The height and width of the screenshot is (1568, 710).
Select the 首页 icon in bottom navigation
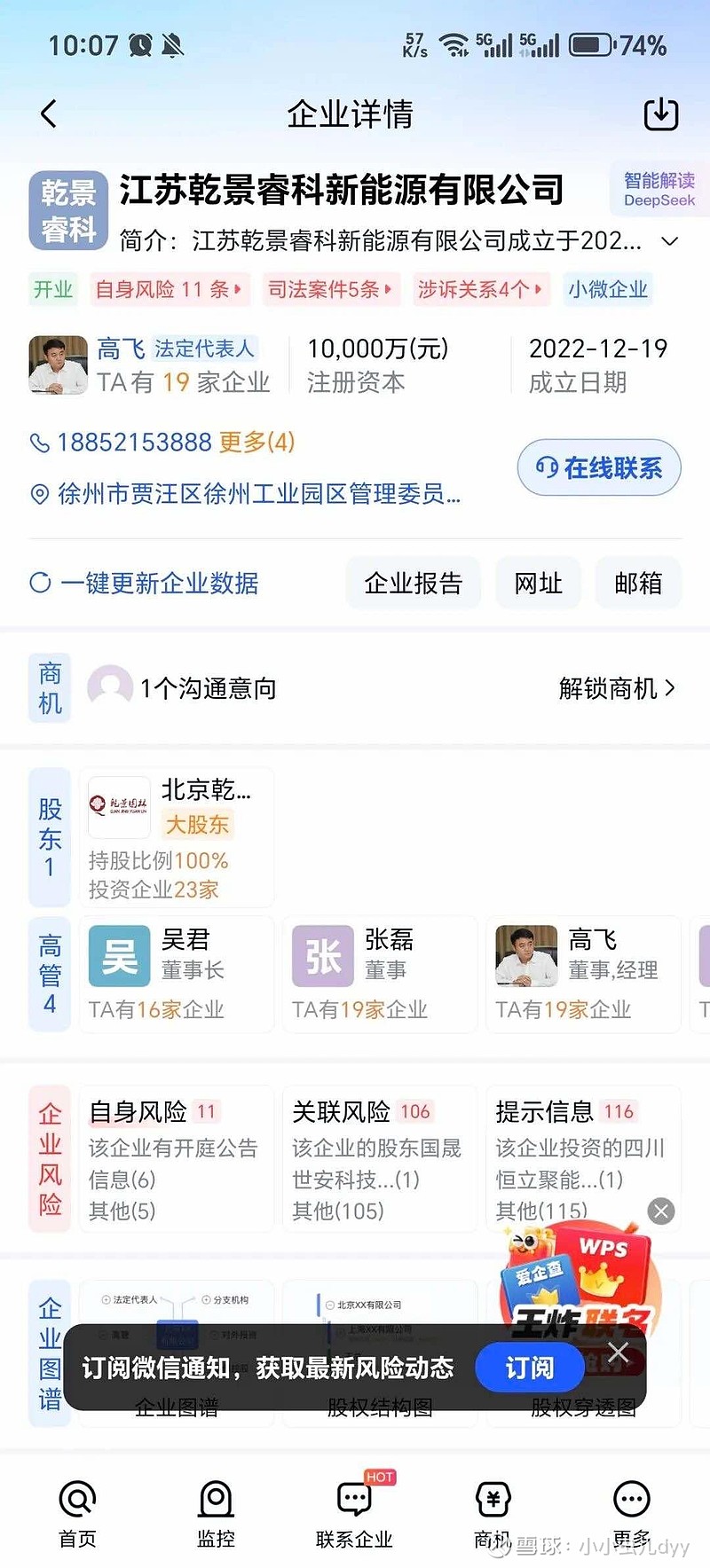pos(77,1499)
